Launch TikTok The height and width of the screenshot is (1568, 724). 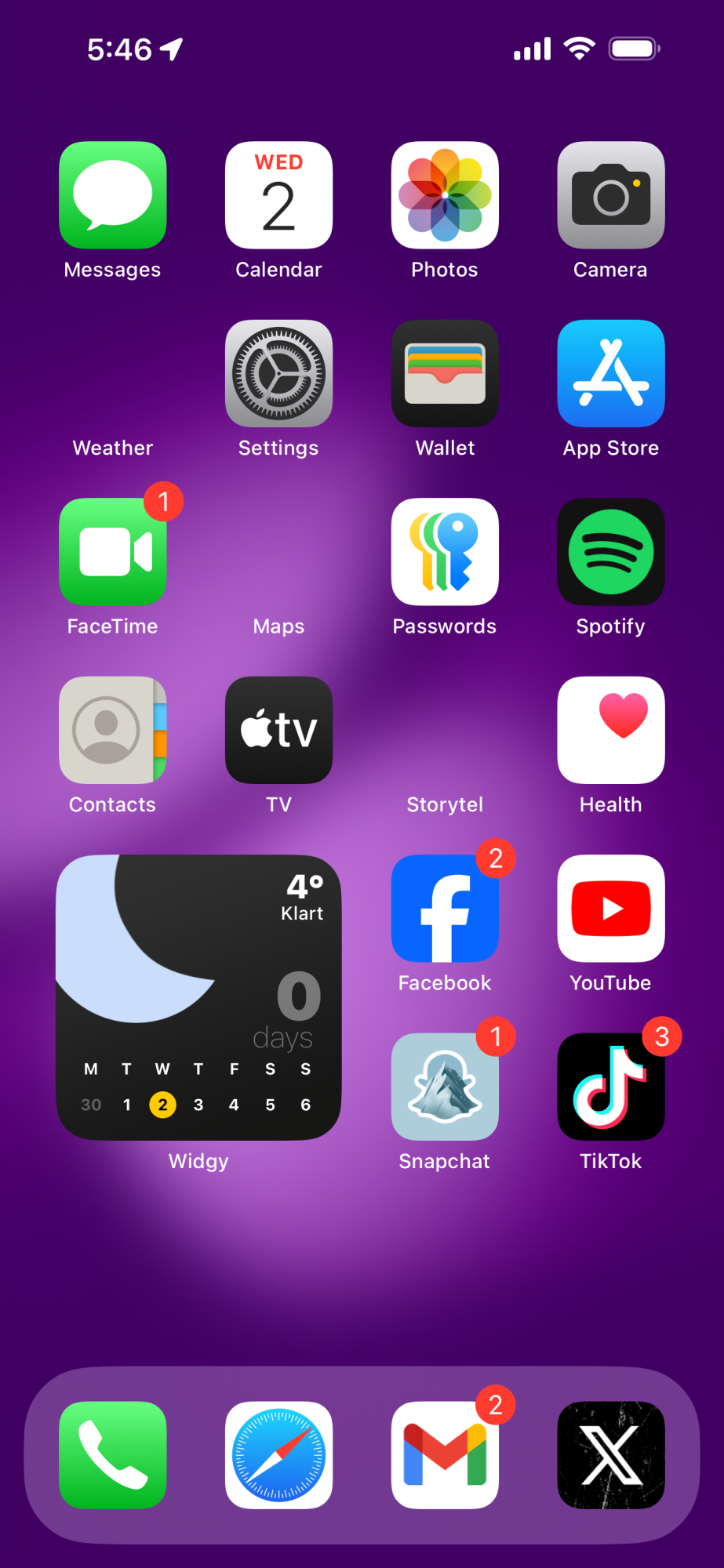(611, 1087)
